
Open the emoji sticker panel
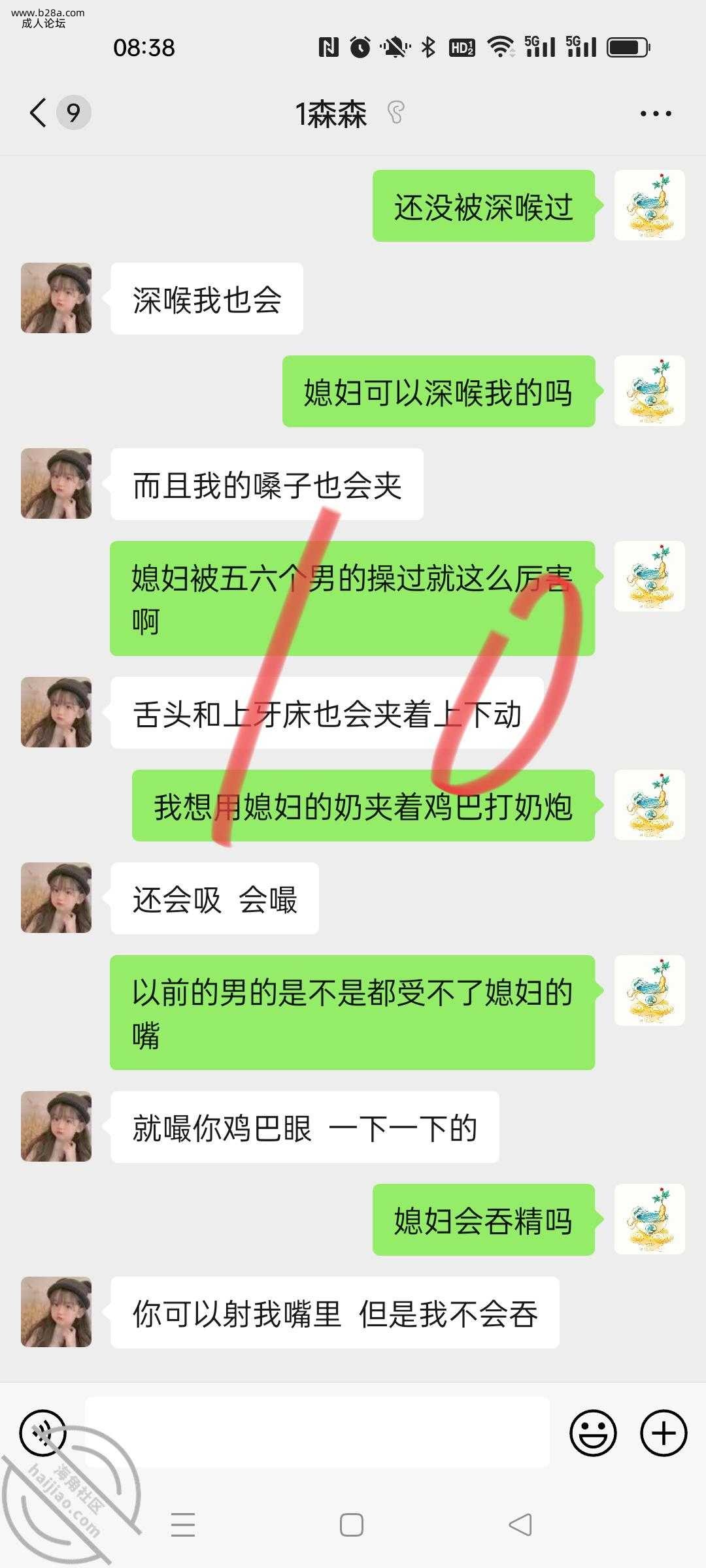593,1433
